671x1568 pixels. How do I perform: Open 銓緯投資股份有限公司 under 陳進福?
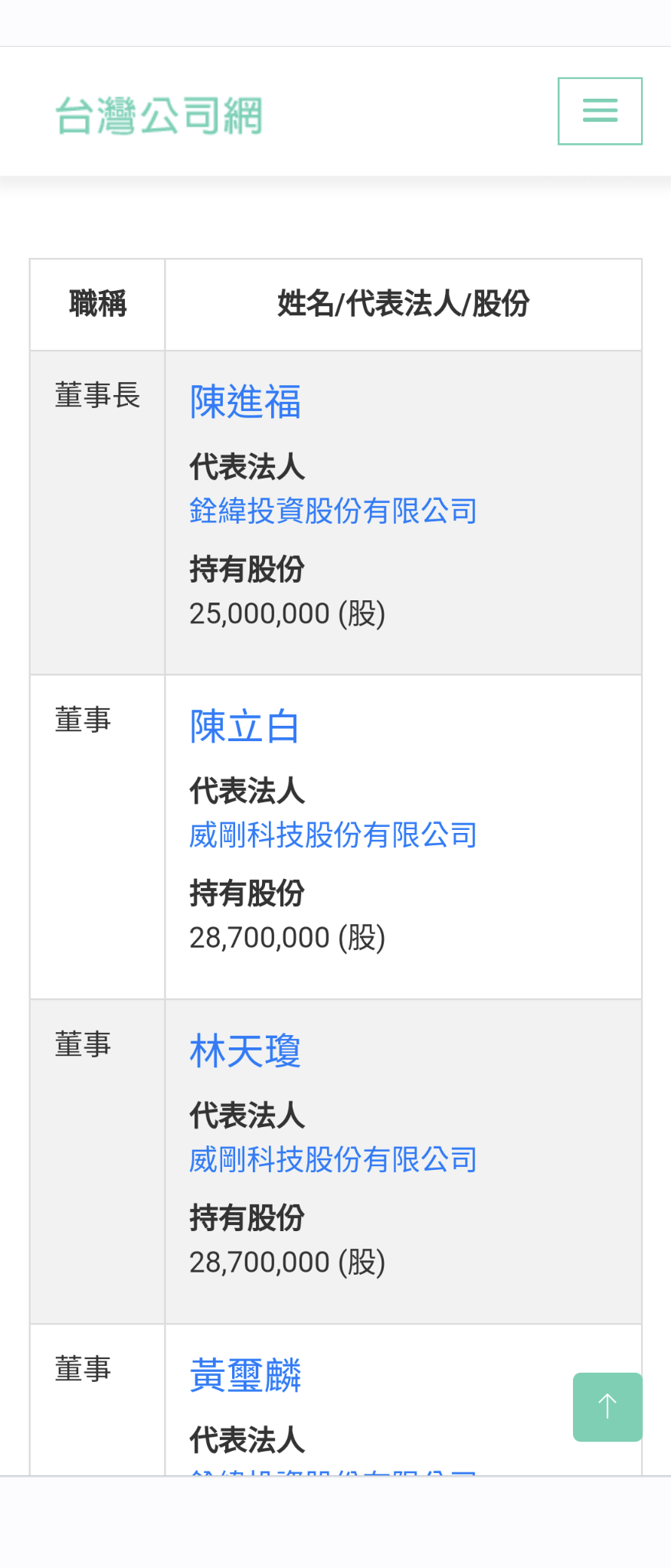click(333, 511)
